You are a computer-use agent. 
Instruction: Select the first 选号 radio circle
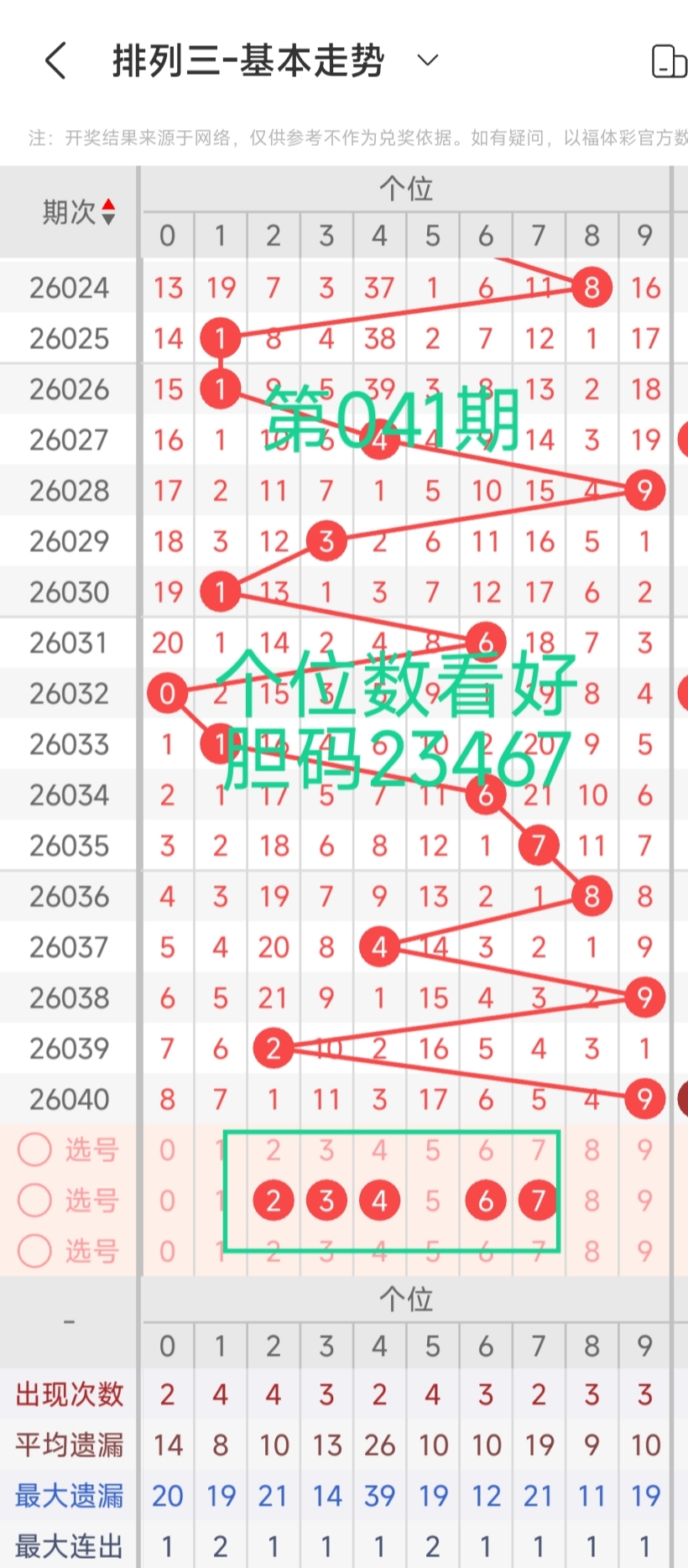(x=34, y=1150)
